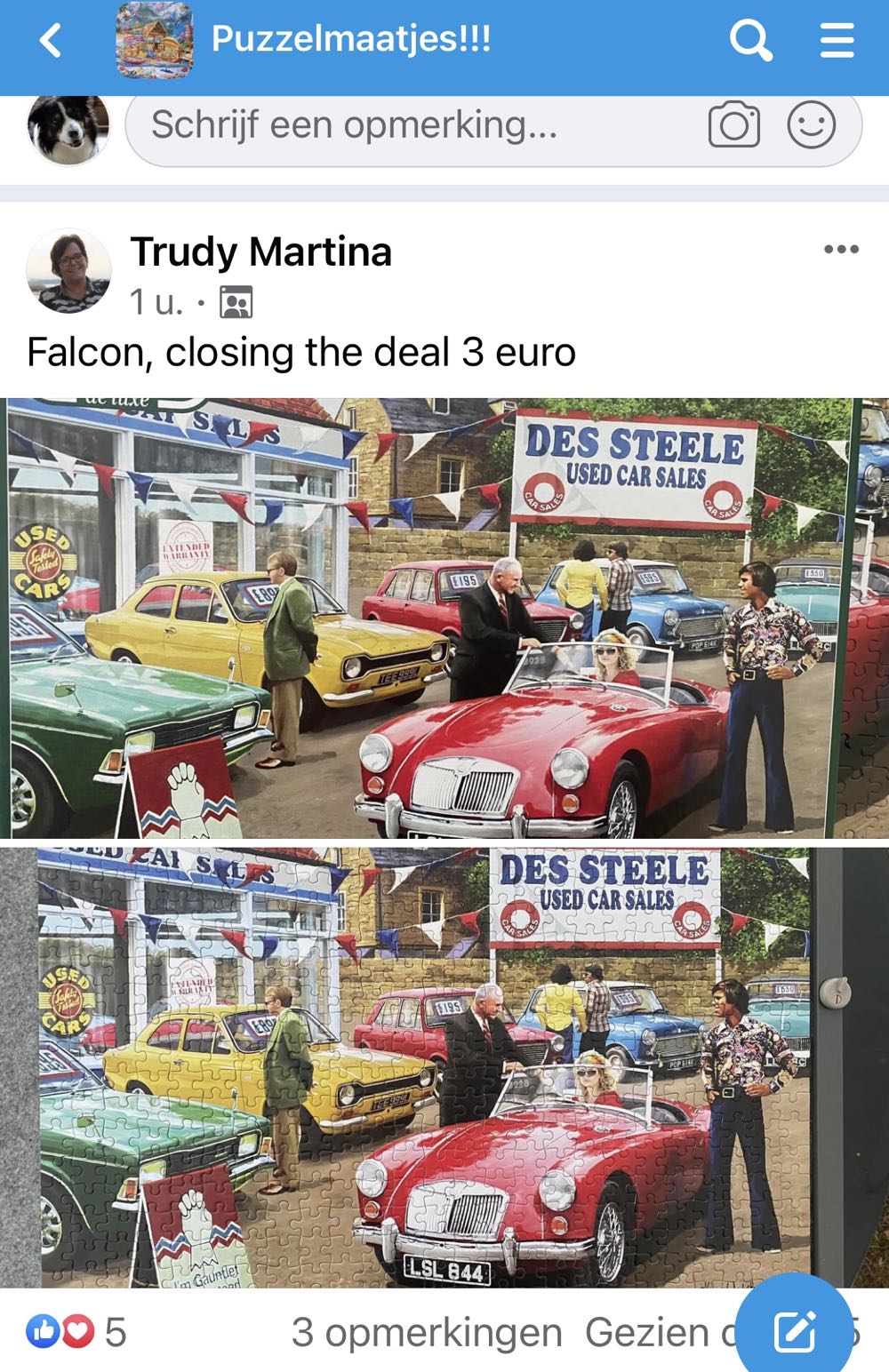This screenshot has height=1372, width=889.
Task: Open the group hamburger menu
Action: [x=837, y=41]
